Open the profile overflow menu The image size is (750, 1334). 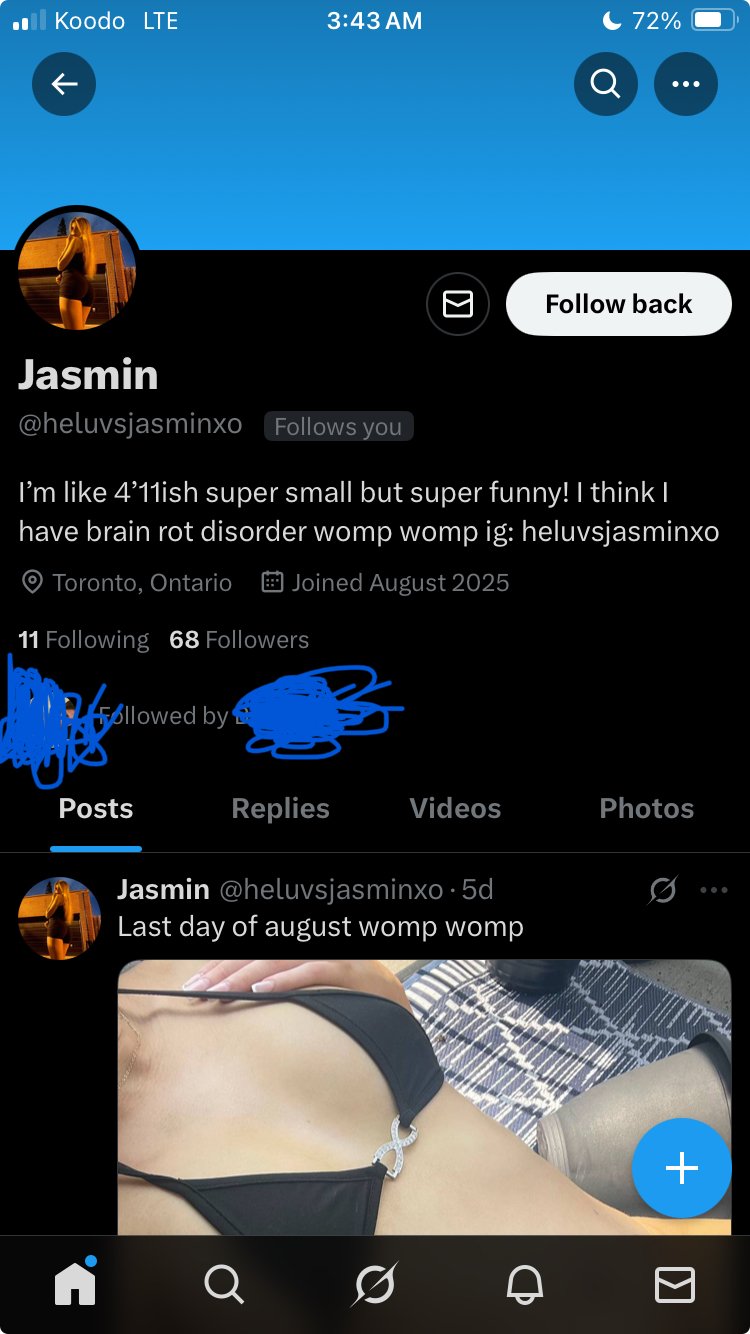685,85
